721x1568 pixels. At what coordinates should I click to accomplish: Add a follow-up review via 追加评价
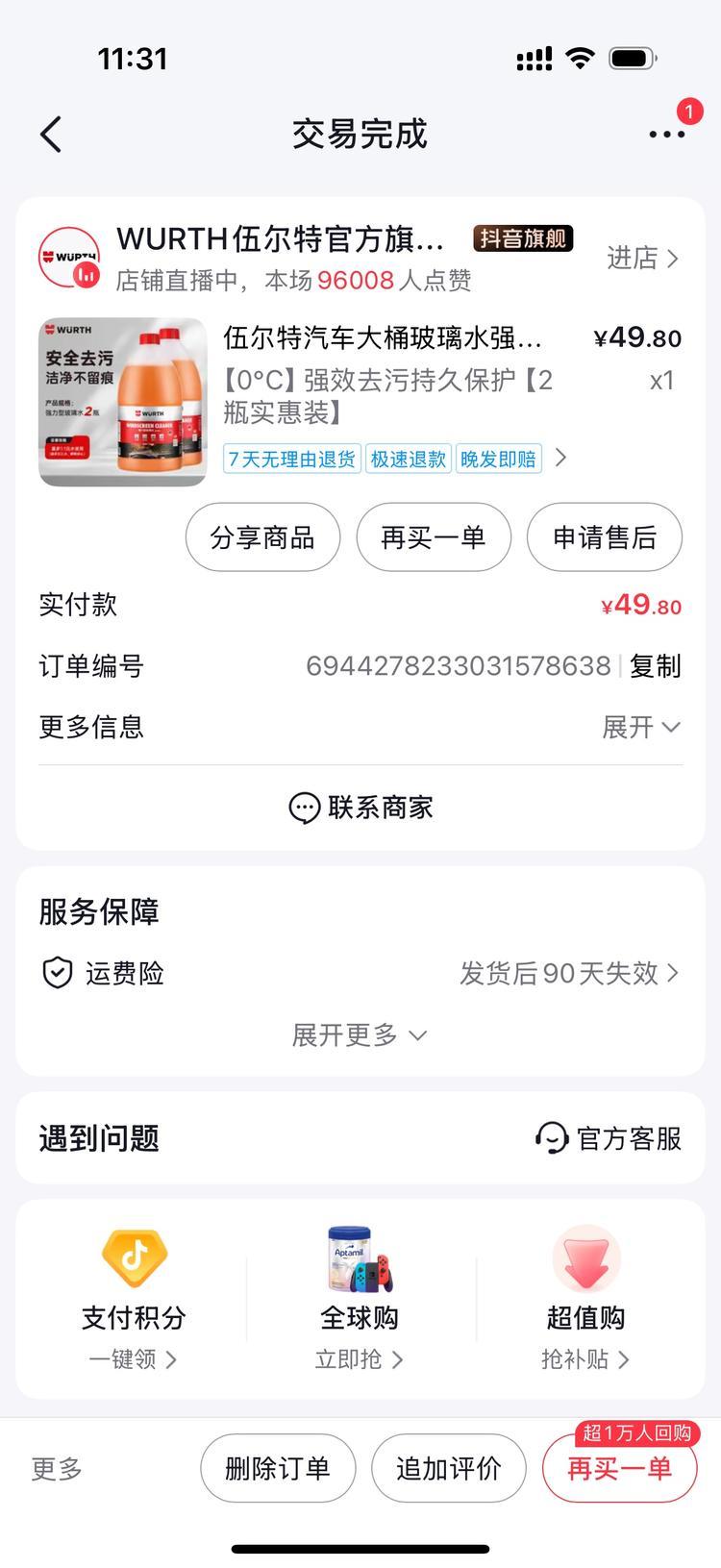pos(449,1468)
